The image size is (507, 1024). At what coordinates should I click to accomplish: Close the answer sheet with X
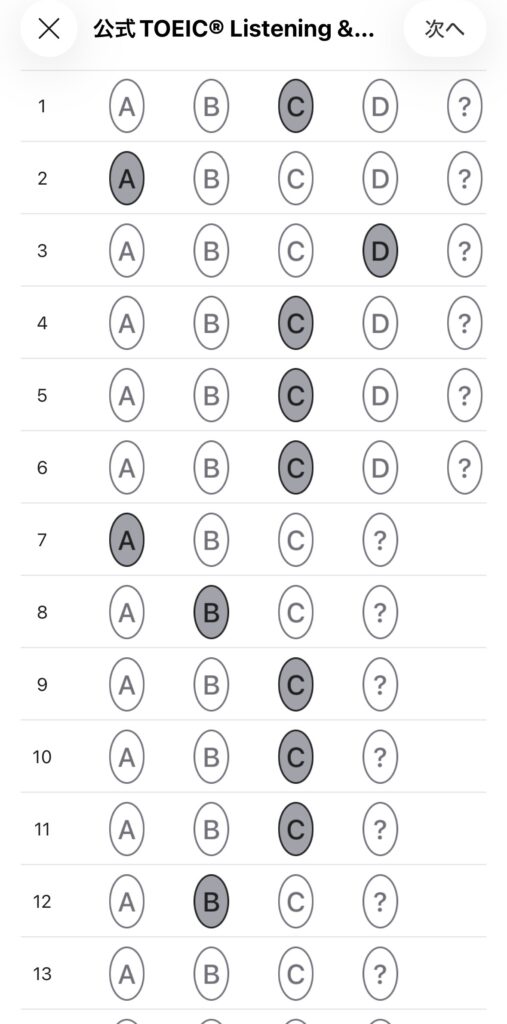49,29
